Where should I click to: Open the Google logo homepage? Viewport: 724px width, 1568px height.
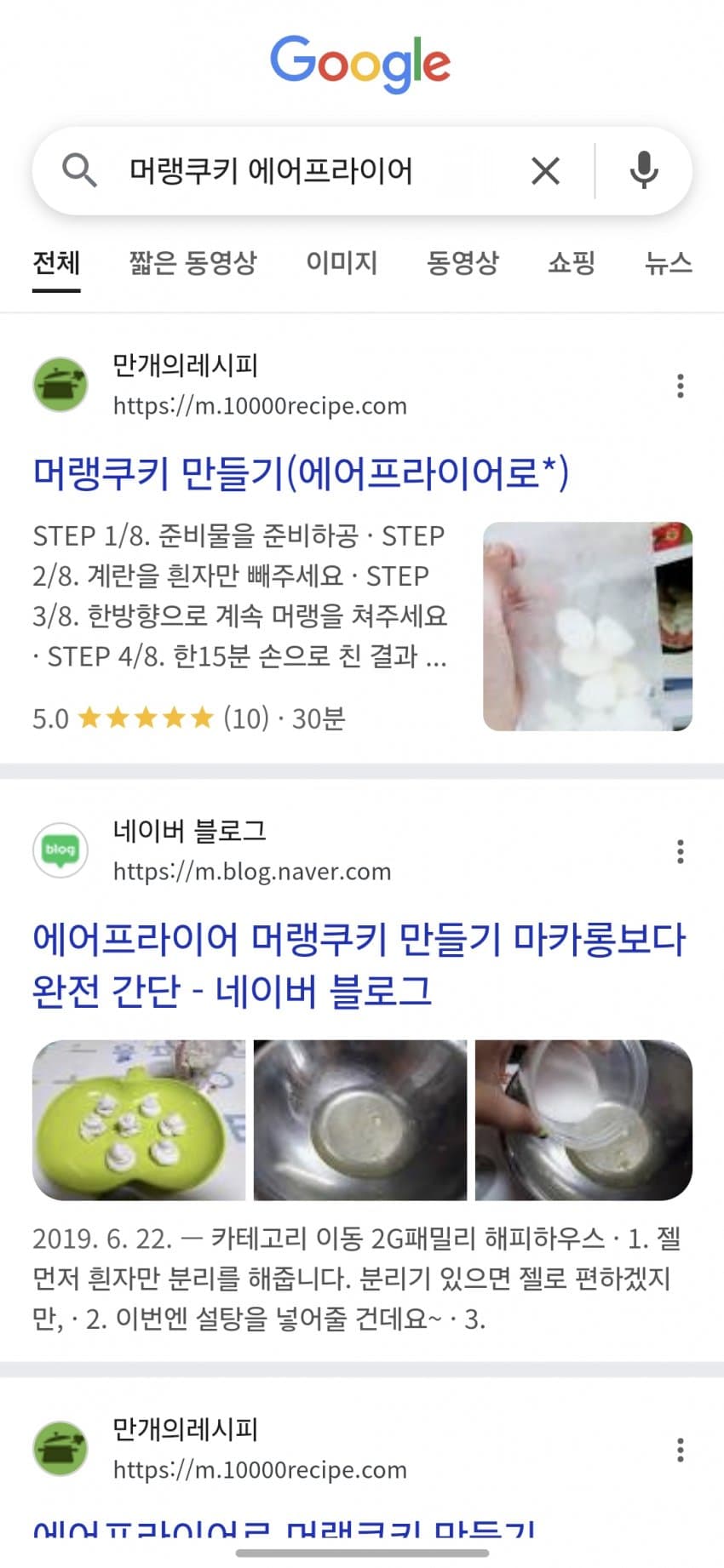click(x=360, y=62)
